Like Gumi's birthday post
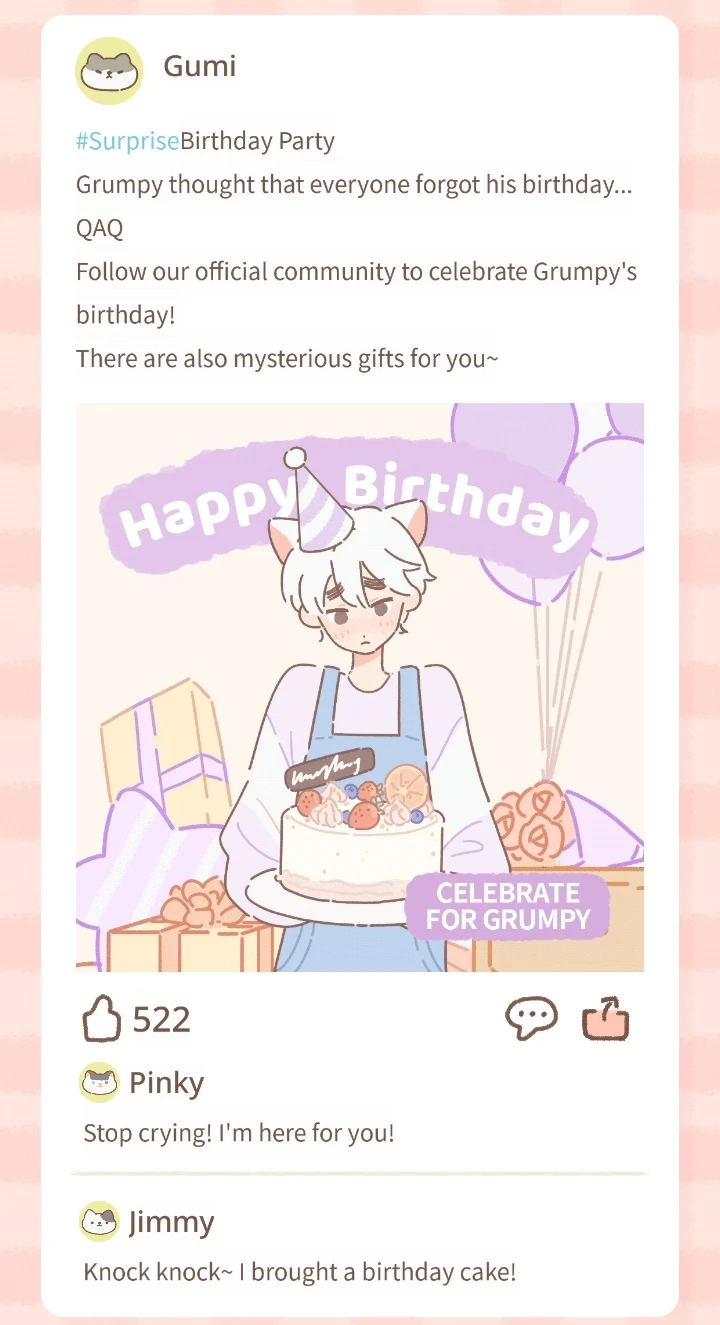The height and width of the screenshot is (1325, 720). click(100, 1021)
